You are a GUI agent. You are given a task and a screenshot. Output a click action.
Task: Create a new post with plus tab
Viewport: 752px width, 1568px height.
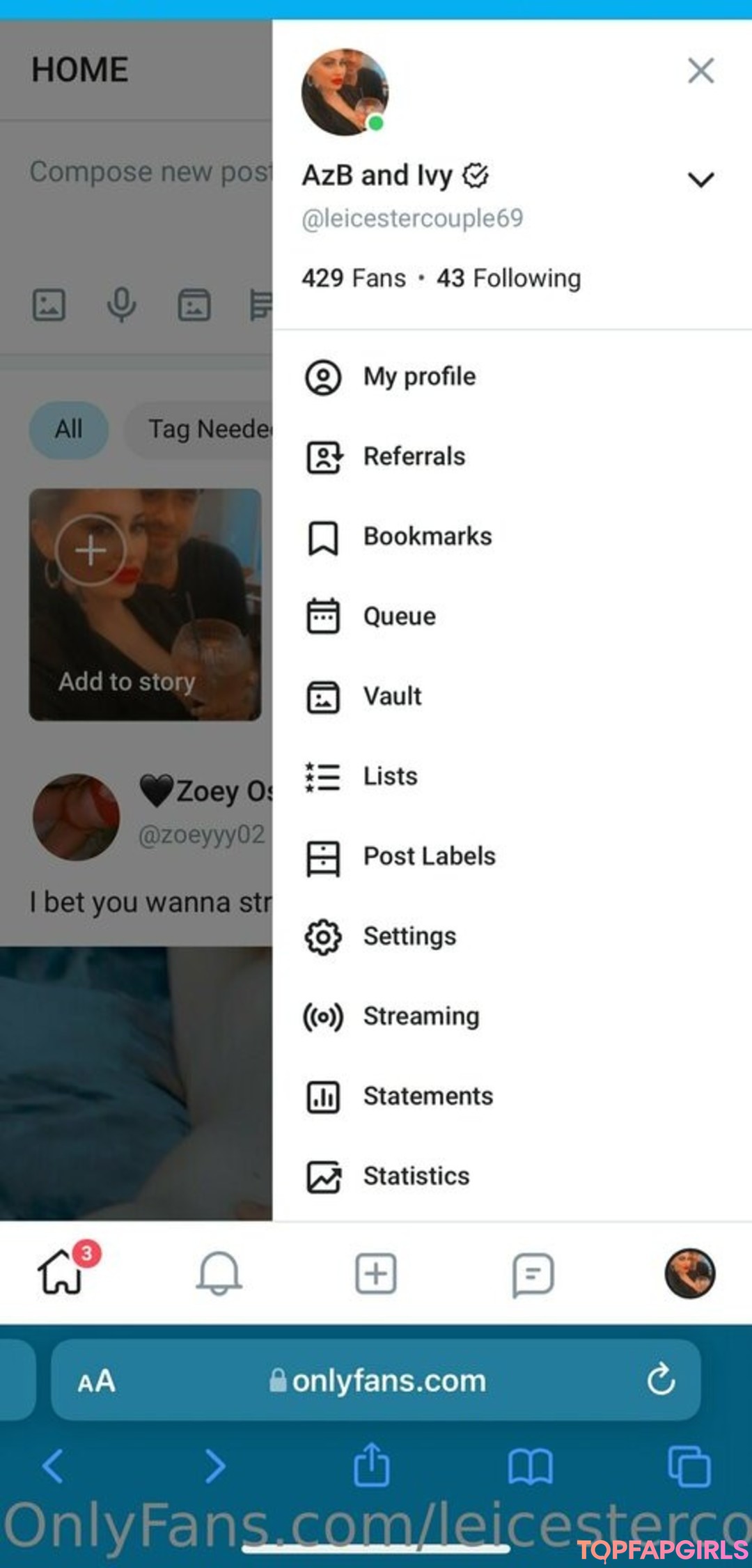[x=376, y=1273]
